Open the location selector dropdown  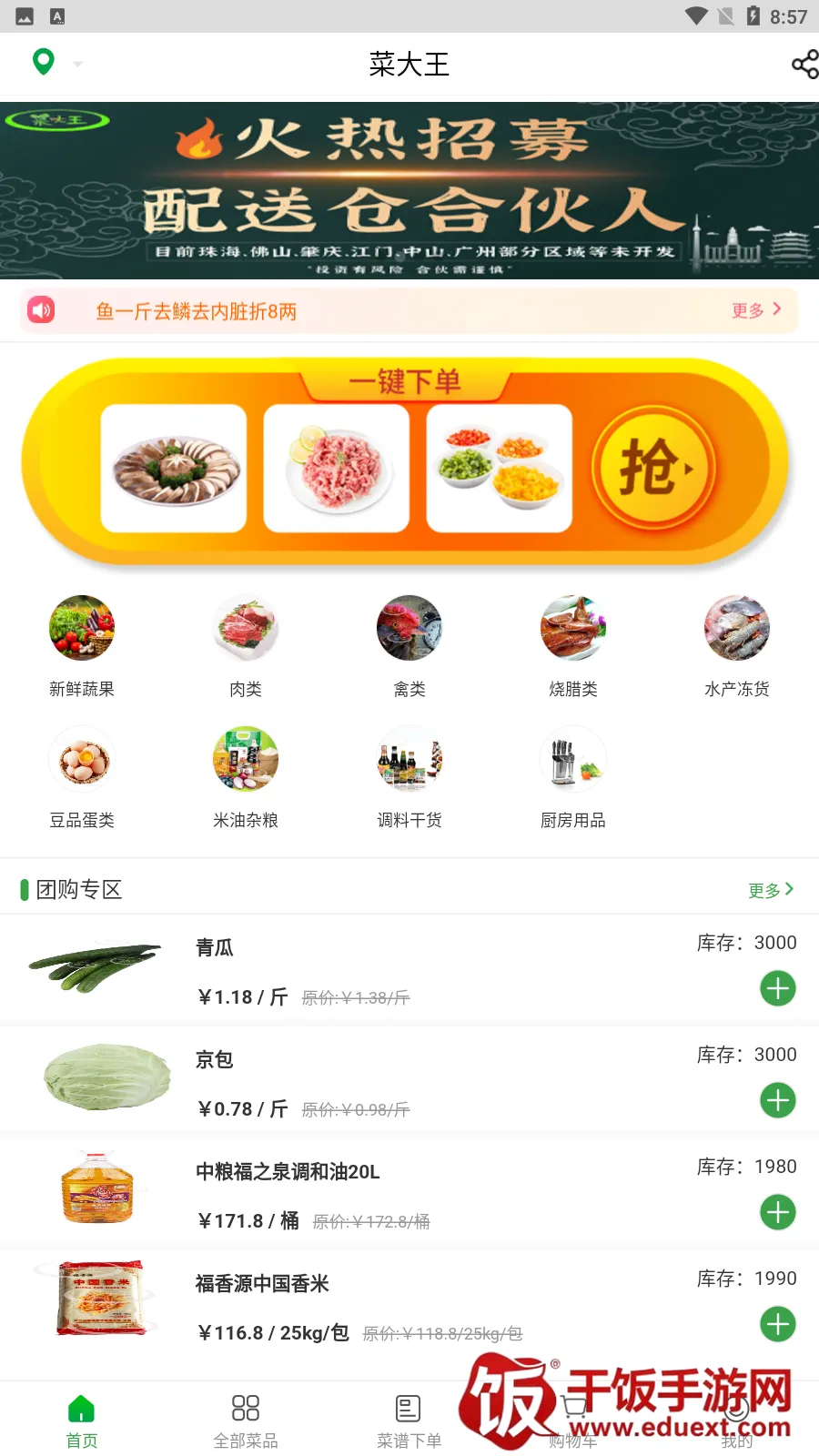coord(56,63)
